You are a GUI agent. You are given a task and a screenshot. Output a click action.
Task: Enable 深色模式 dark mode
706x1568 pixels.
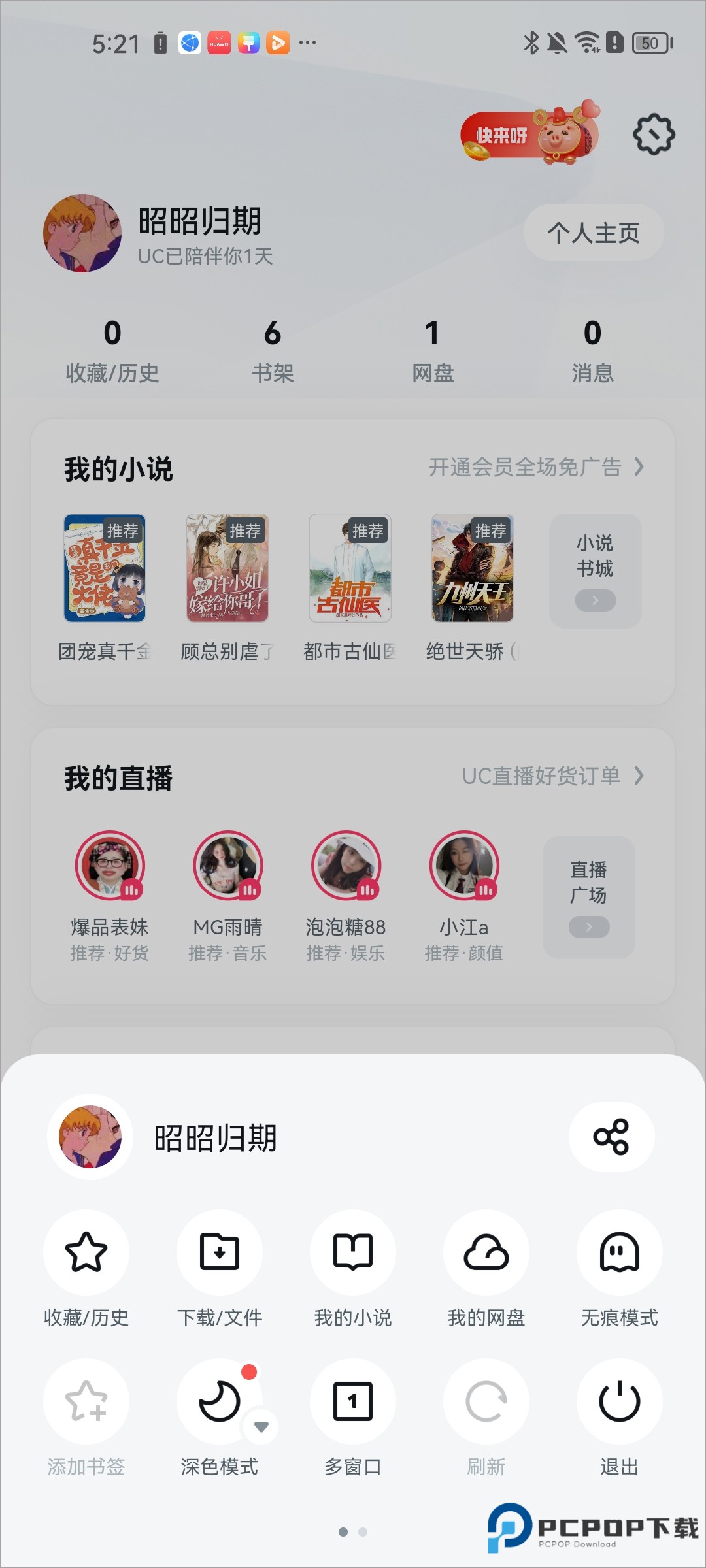[220, 1402]
